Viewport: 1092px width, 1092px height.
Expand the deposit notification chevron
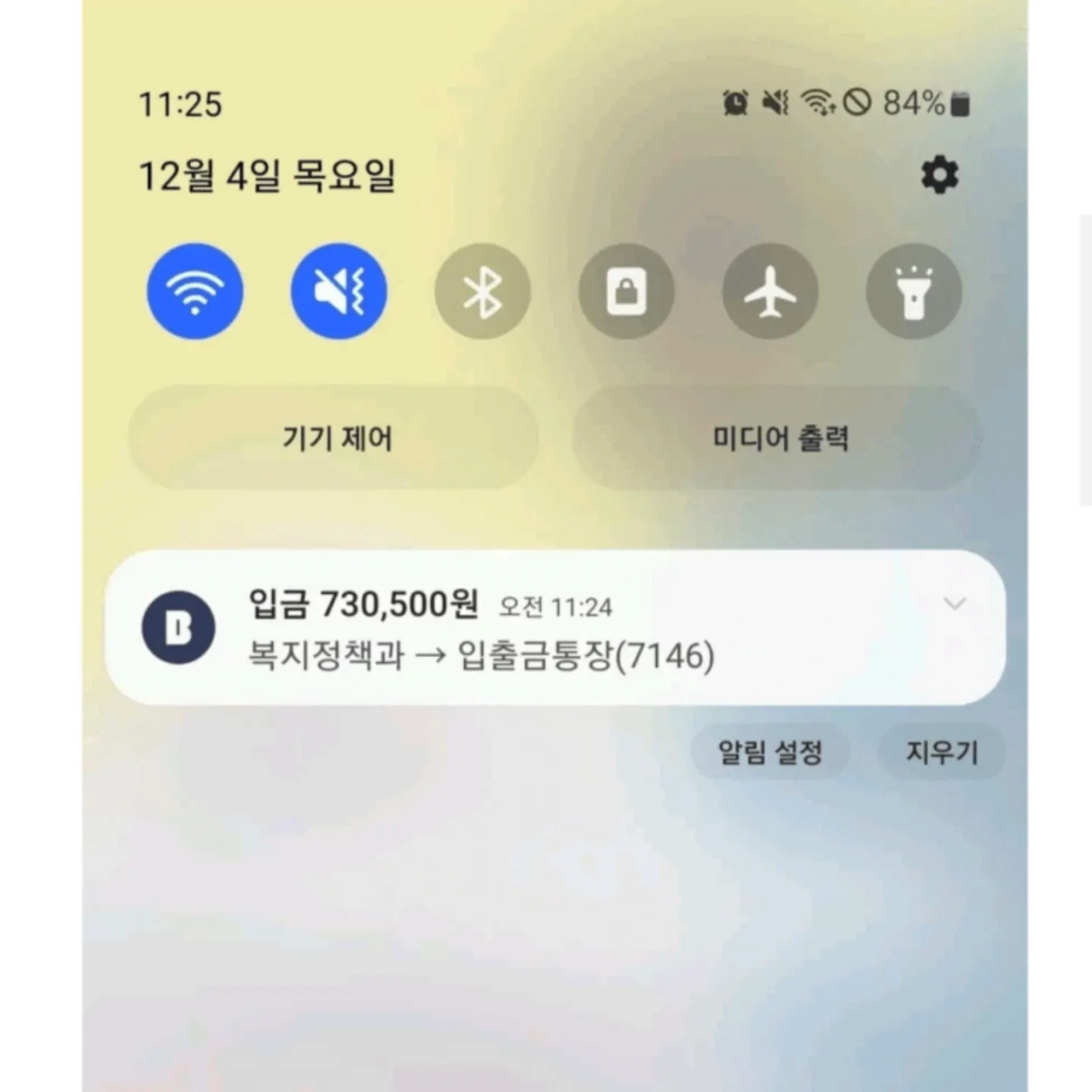click(x=955, y=604)
